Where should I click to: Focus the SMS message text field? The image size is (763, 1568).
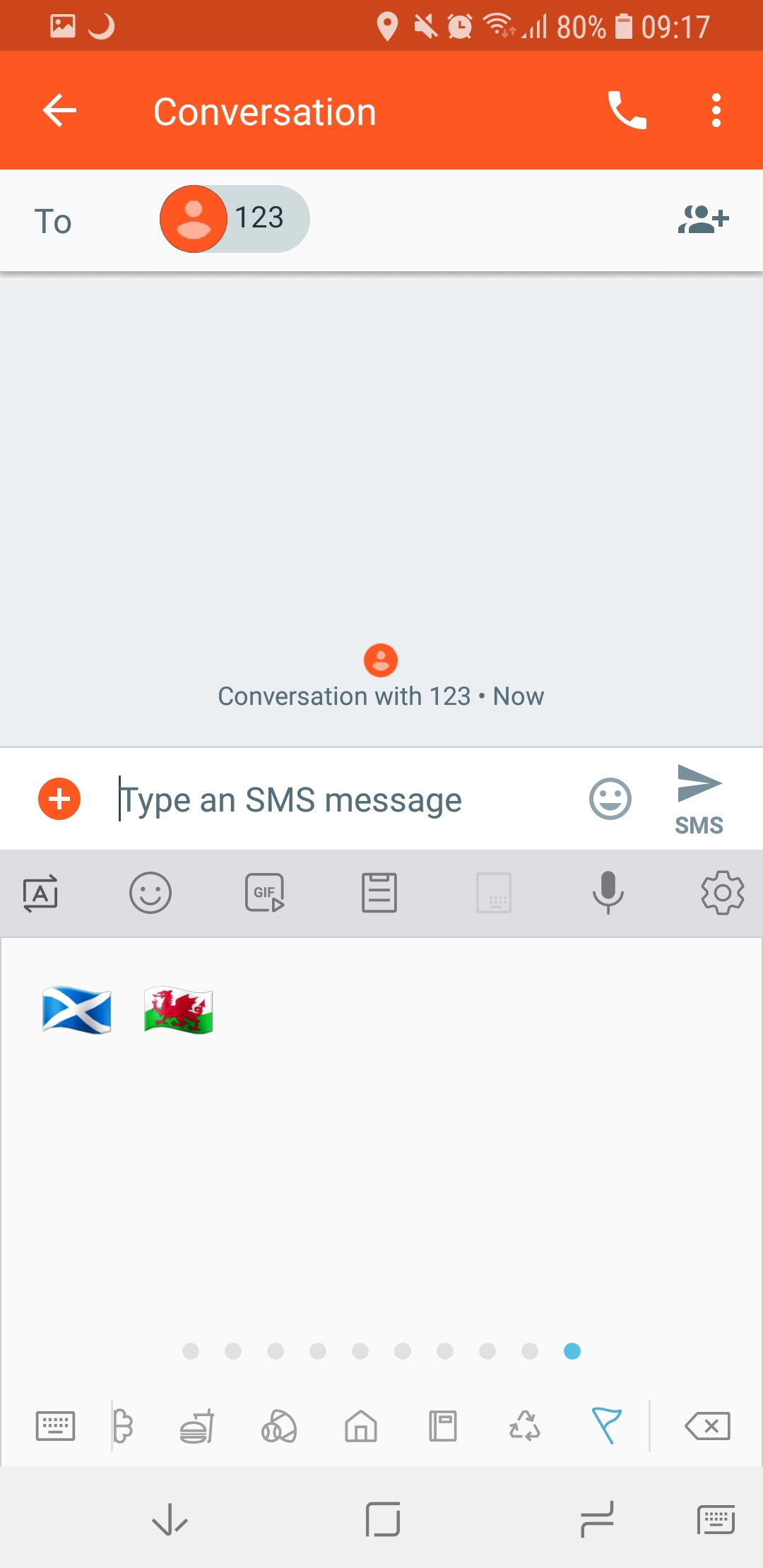pyautogui.click(x=346, y=800)
